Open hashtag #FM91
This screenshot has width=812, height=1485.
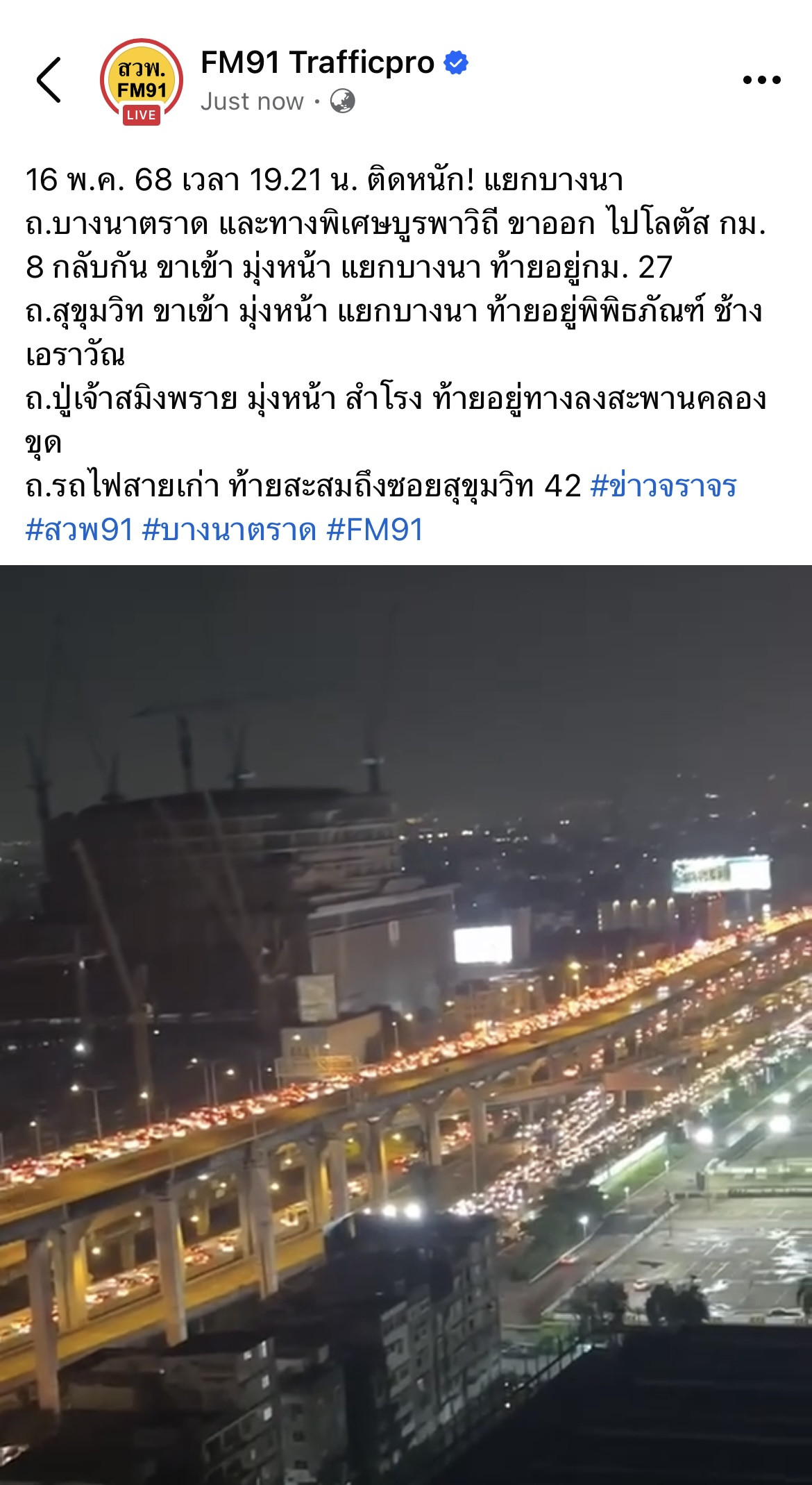click(x=375, y=530)
